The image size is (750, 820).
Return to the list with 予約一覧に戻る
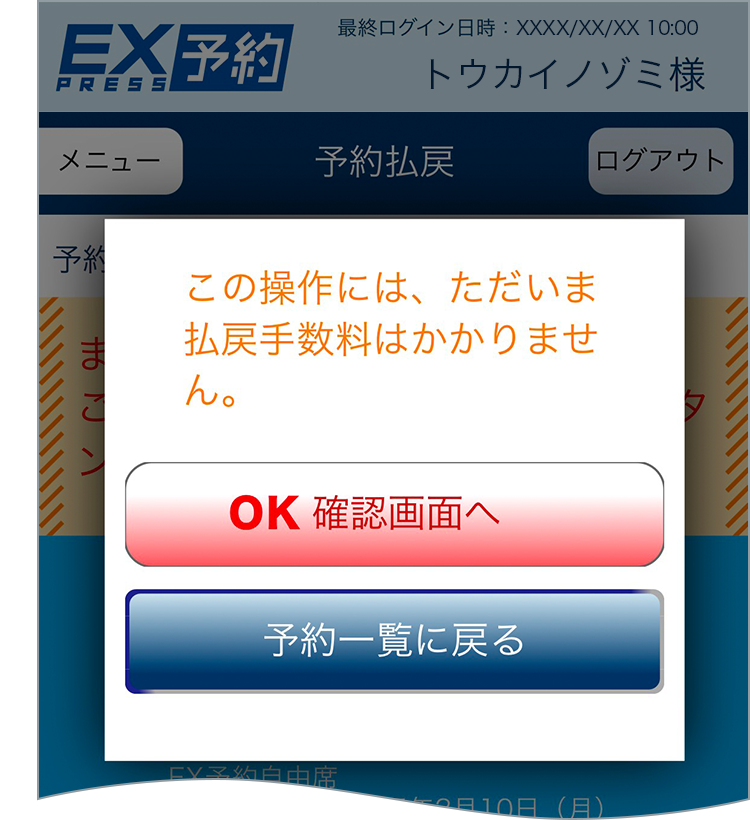(x=394, y=641)
